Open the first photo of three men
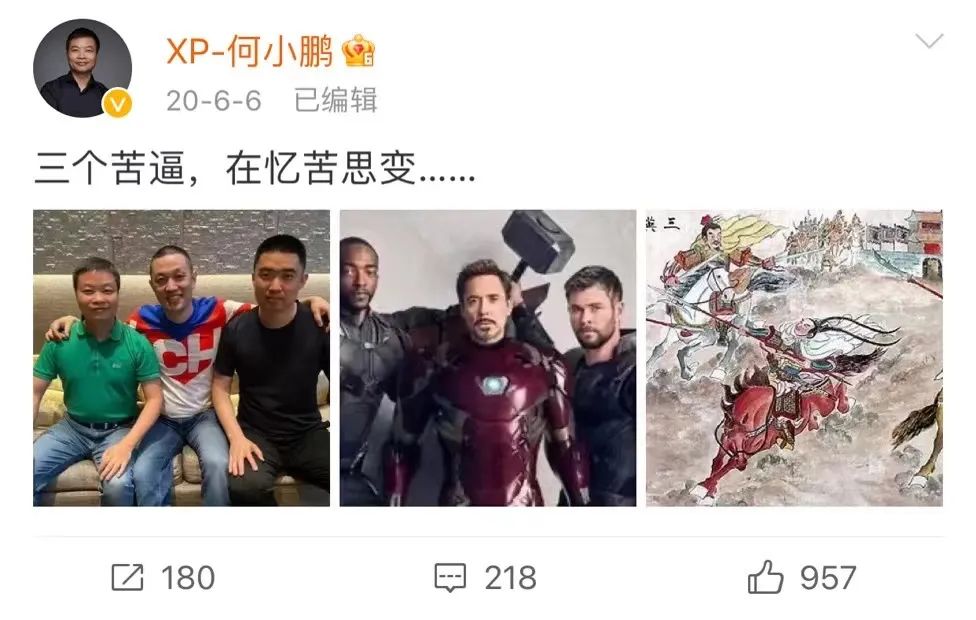Image resolution: width=976 pixels, height=620 pixels. [181, 357]
